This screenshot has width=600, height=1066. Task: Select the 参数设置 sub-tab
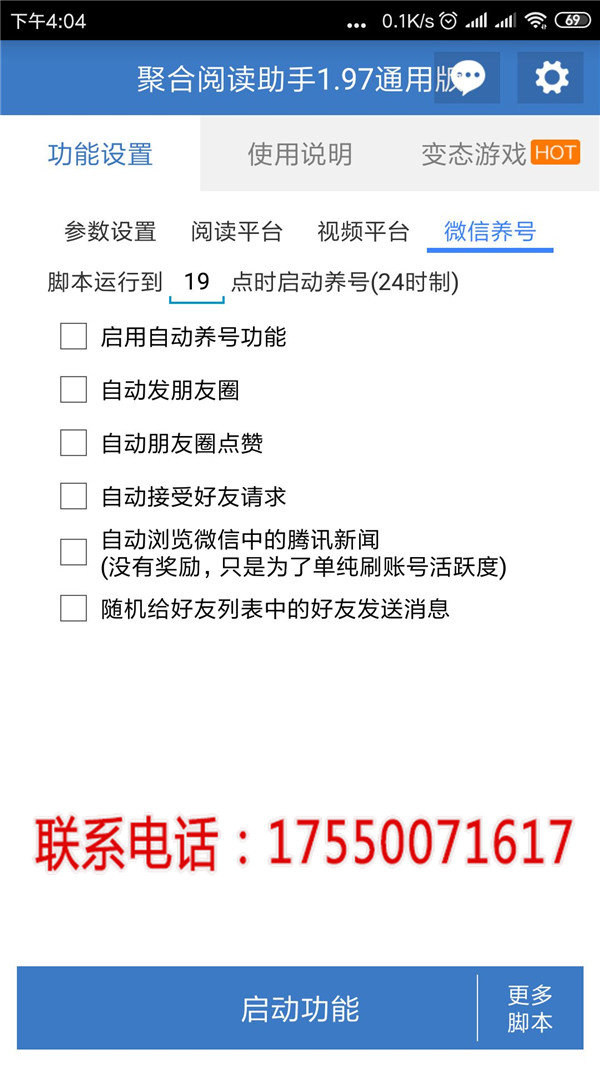[110, 232]
